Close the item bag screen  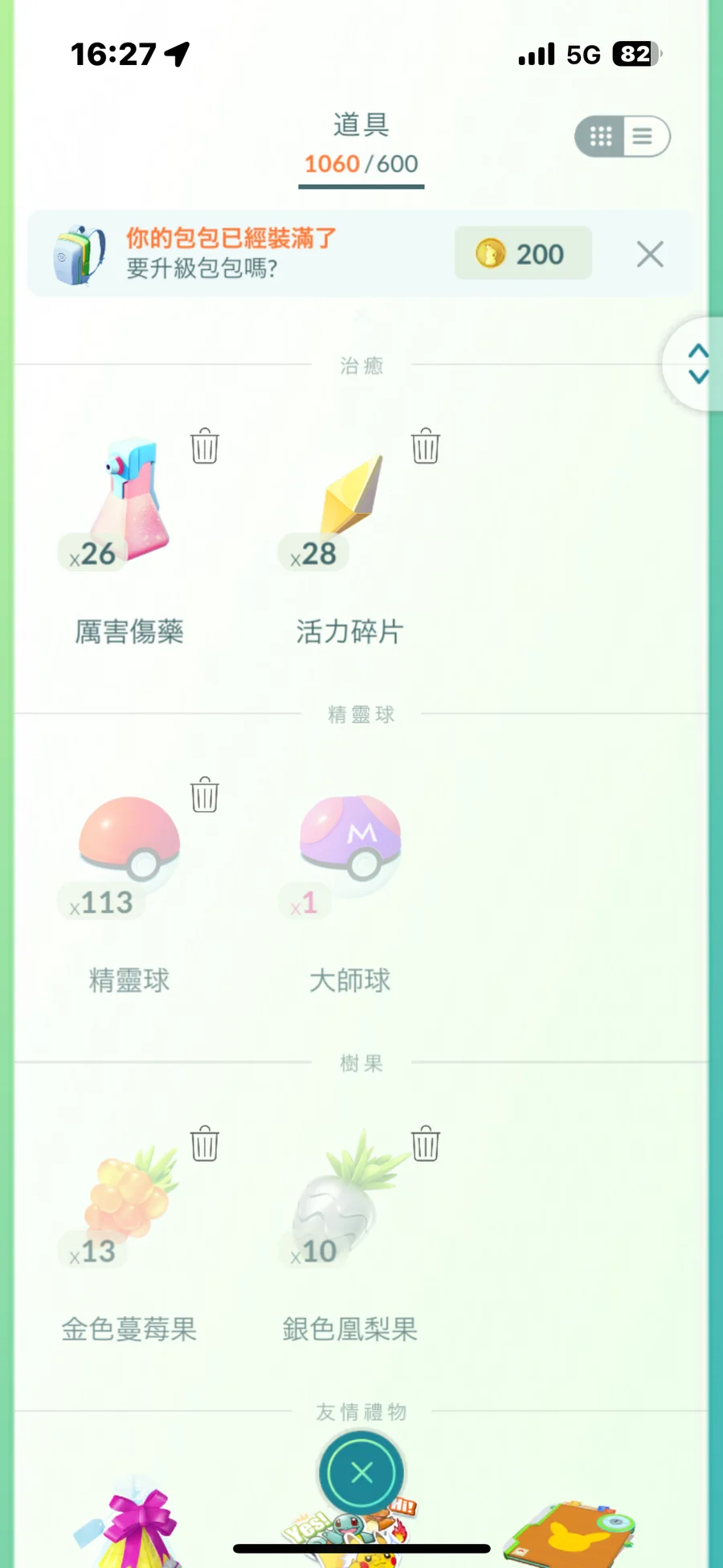(361, 1473)
